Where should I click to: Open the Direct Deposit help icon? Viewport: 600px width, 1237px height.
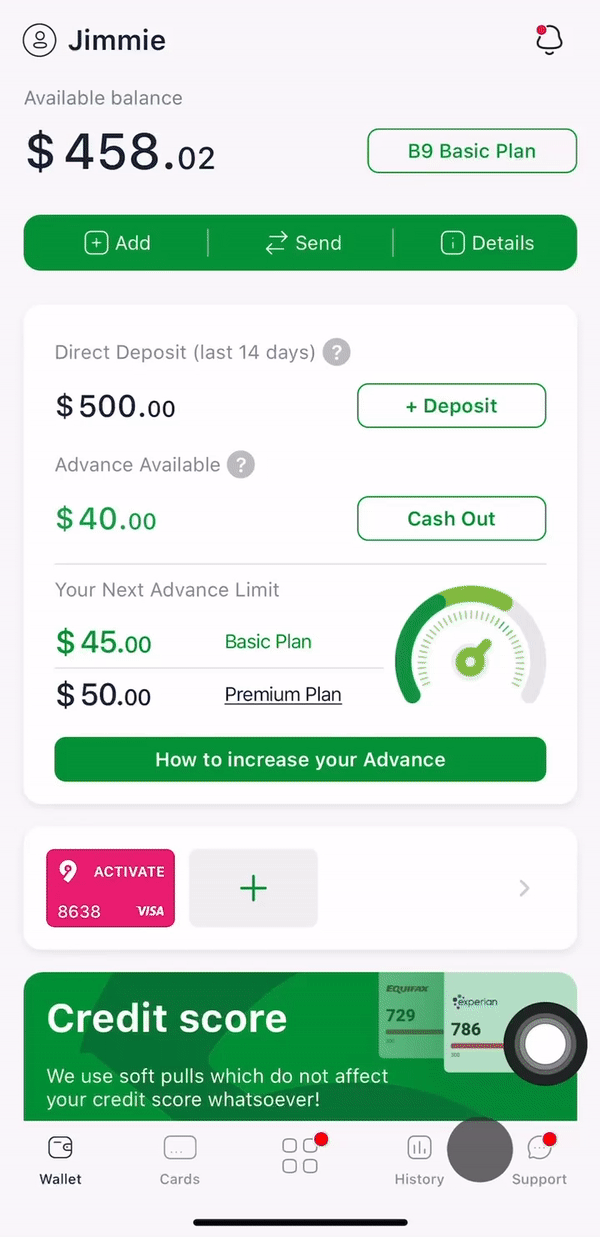[338, 352]
